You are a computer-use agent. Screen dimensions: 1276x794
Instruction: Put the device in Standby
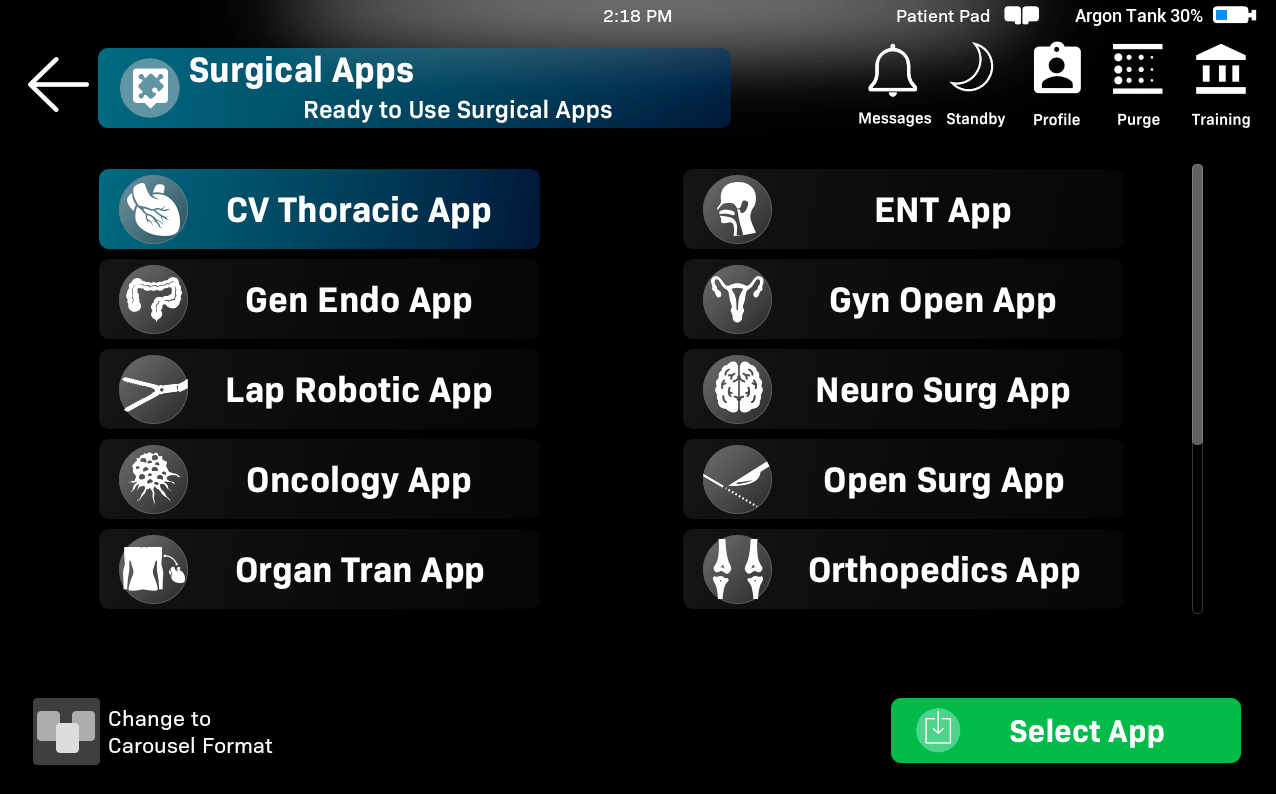(x=974, y=86)
